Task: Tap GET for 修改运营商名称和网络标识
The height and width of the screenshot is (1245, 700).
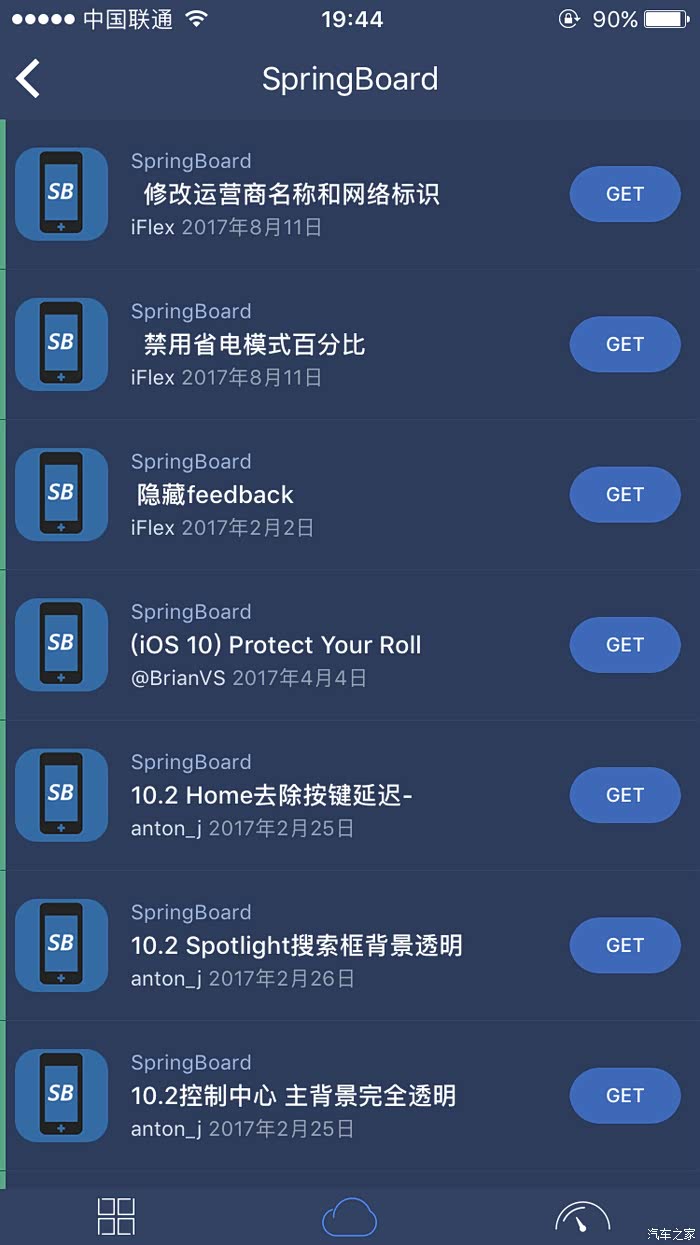Action: (625, 194)
